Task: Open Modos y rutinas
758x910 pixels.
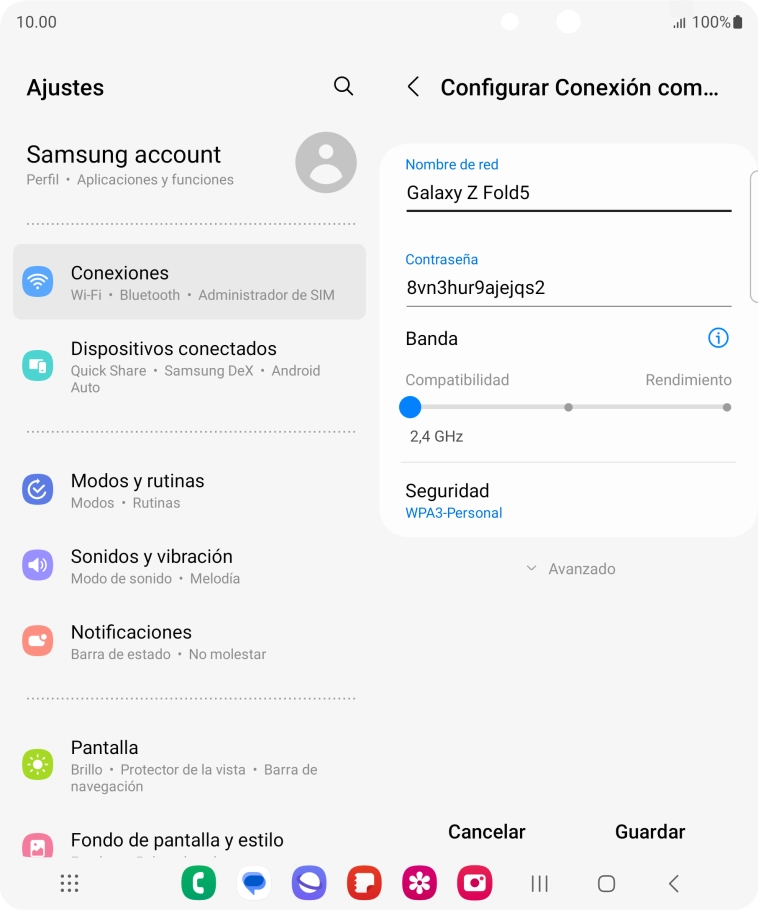Action: (190, 490)
